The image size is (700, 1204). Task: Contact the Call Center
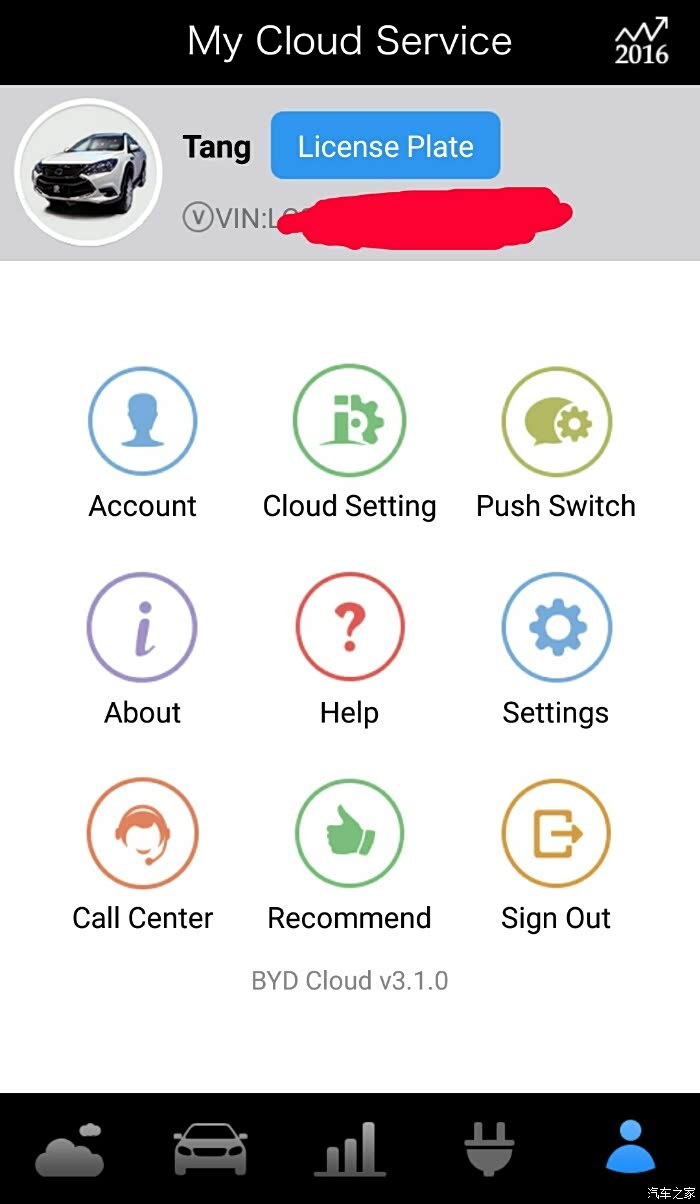pyautogui.click(x=143, y=833)
